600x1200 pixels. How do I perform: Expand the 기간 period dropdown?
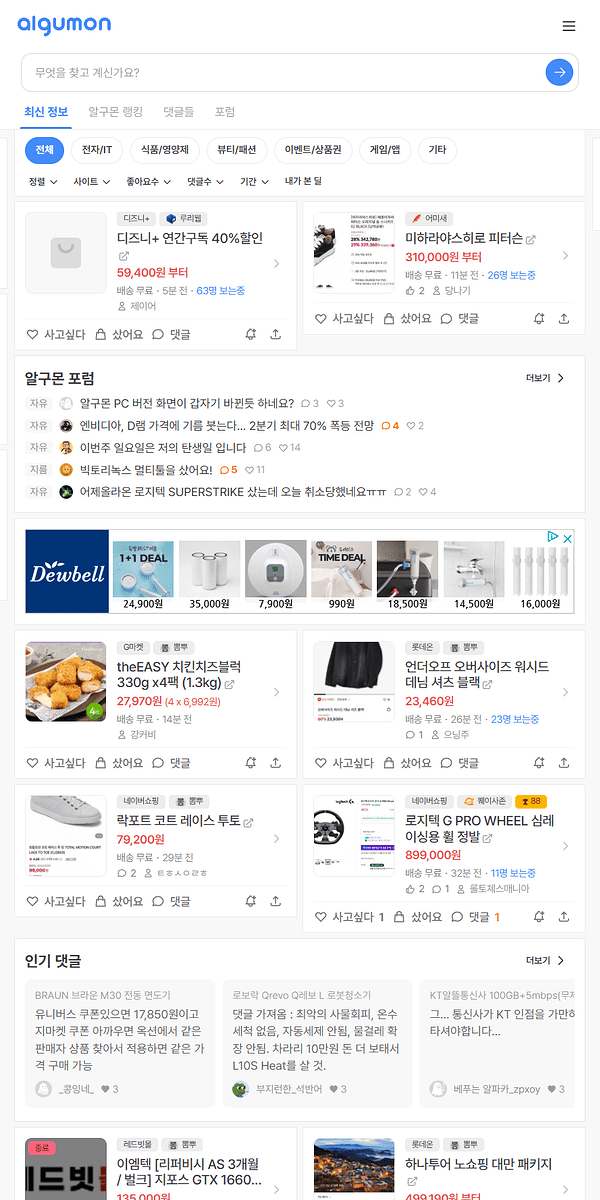pos(254,182)
